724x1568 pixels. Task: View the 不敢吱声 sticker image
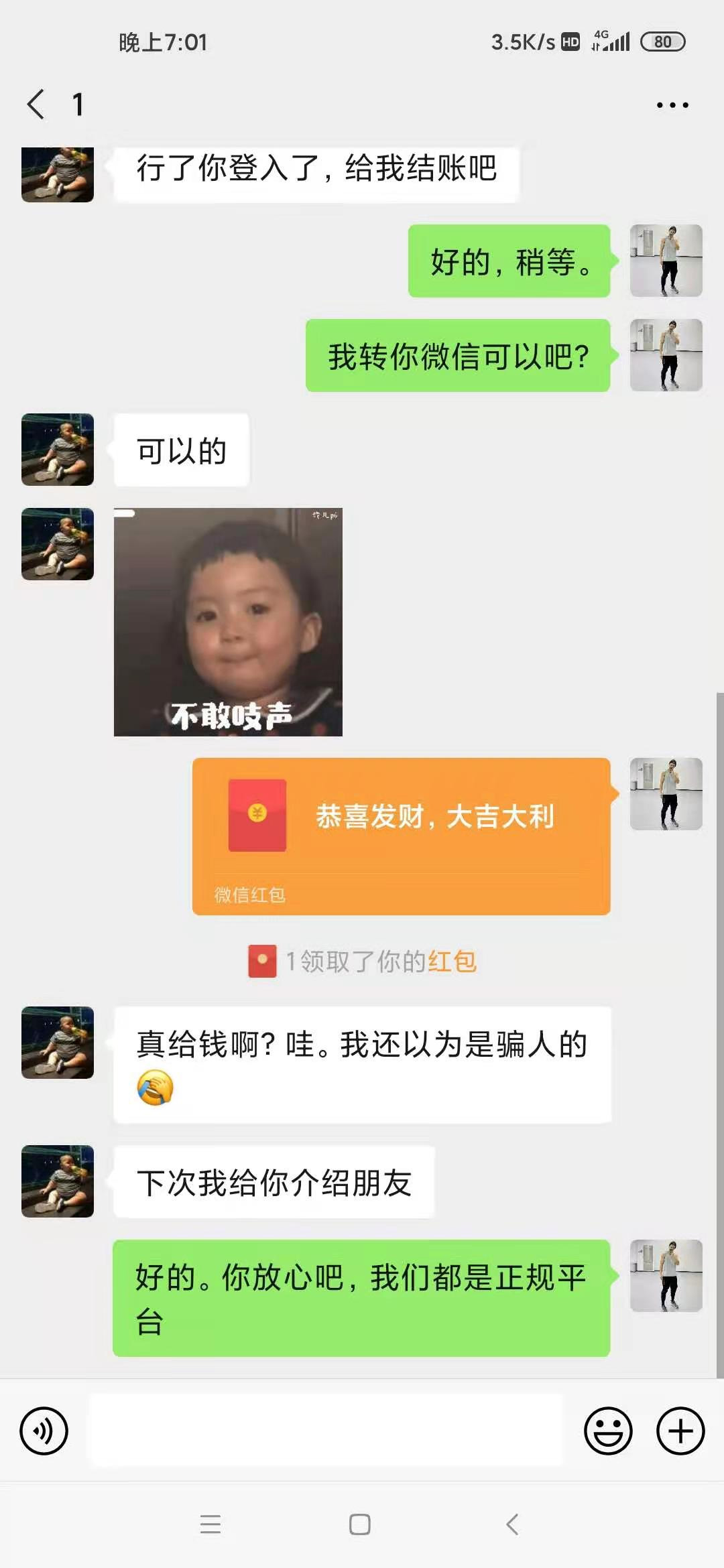tap(228, 622)
